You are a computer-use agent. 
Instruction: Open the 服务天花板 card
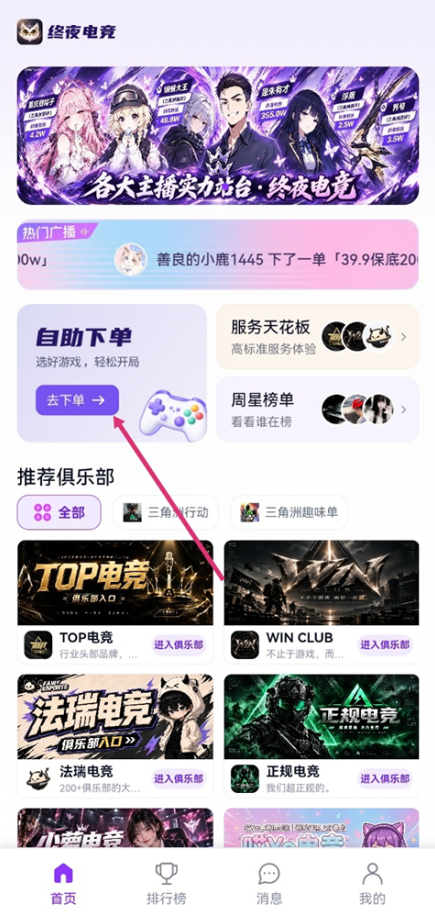point(318,337)
